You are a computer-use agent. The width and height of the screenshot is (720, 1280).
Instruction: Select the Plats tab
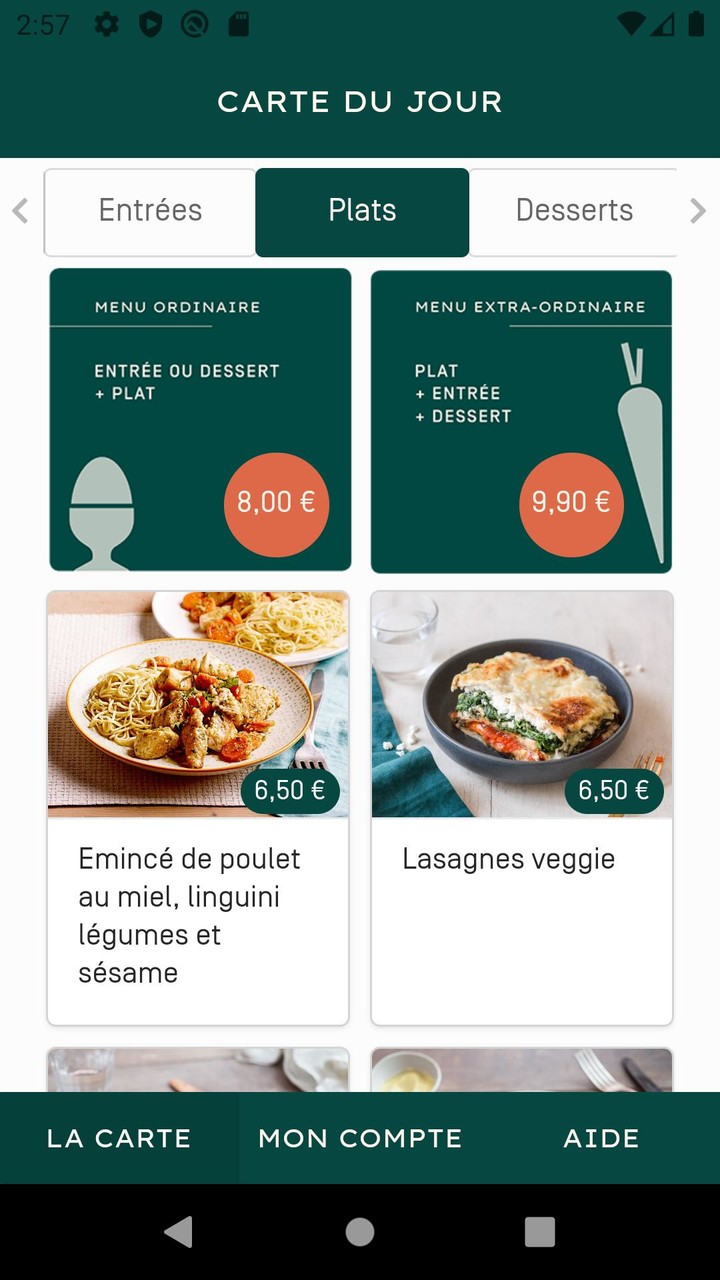tap(362, 211)
